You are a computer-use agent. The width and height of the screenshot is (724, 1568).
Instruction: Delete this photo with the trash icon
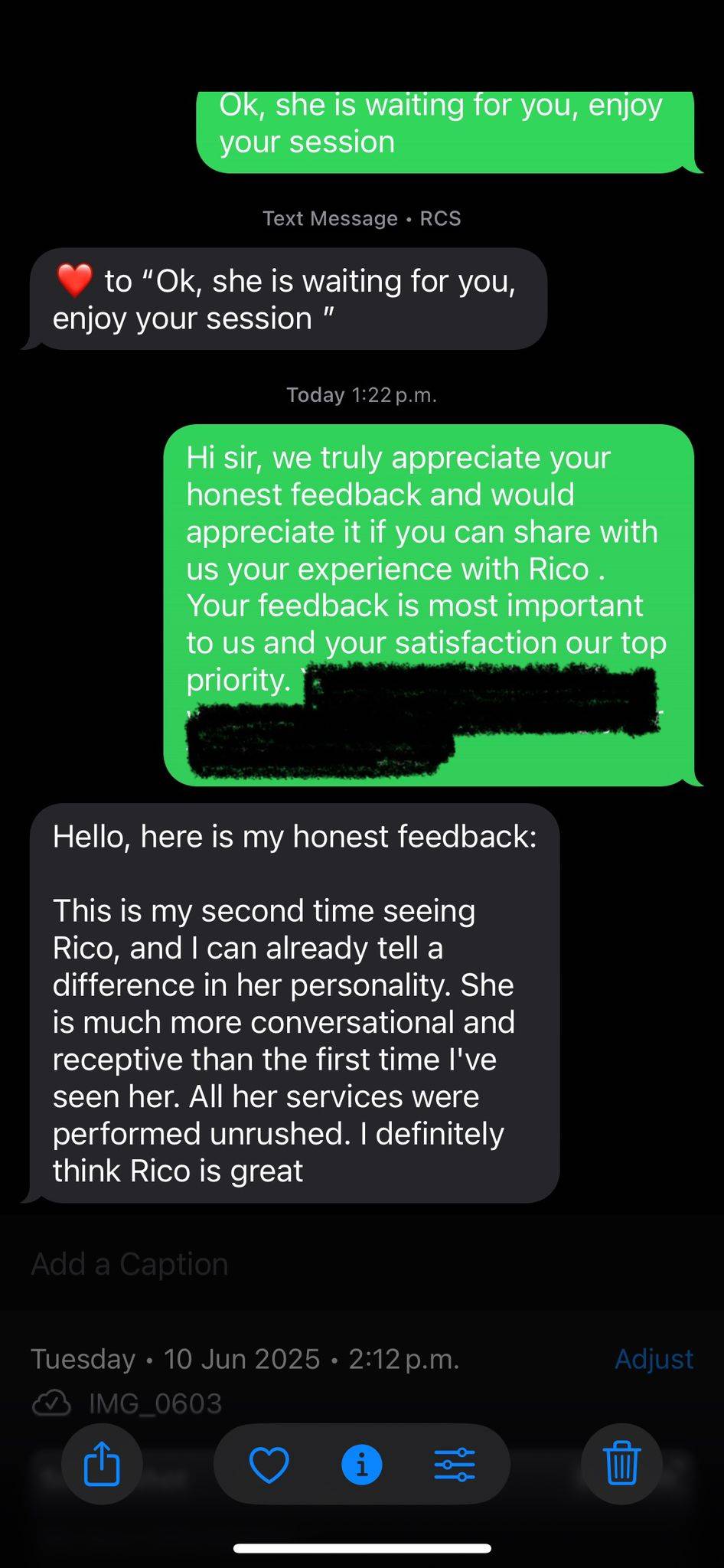click(621, 1464)
